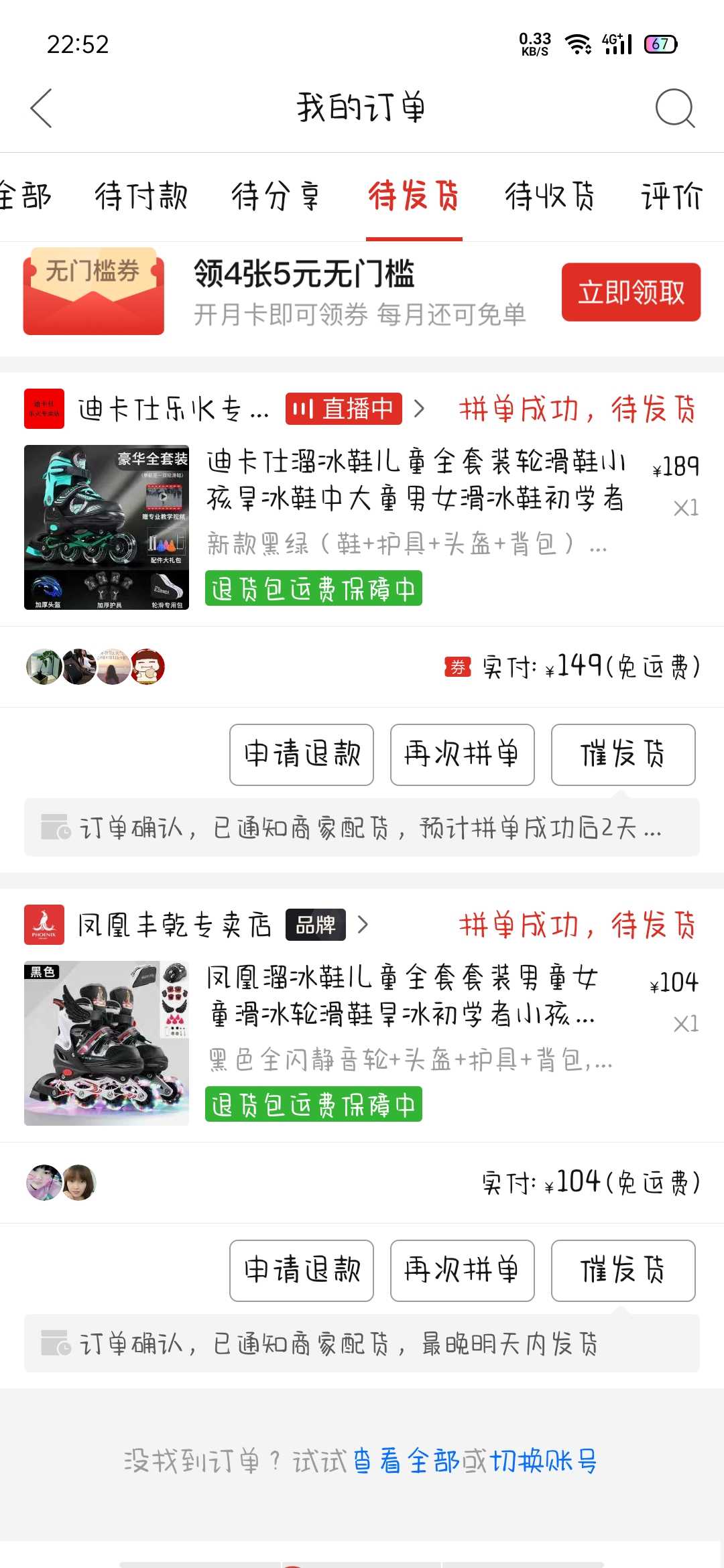Open the 迪卡仕 order logistics status row
Viewport: 724px width, 1568px height.
pyautogui.click(x=362, y=828)
